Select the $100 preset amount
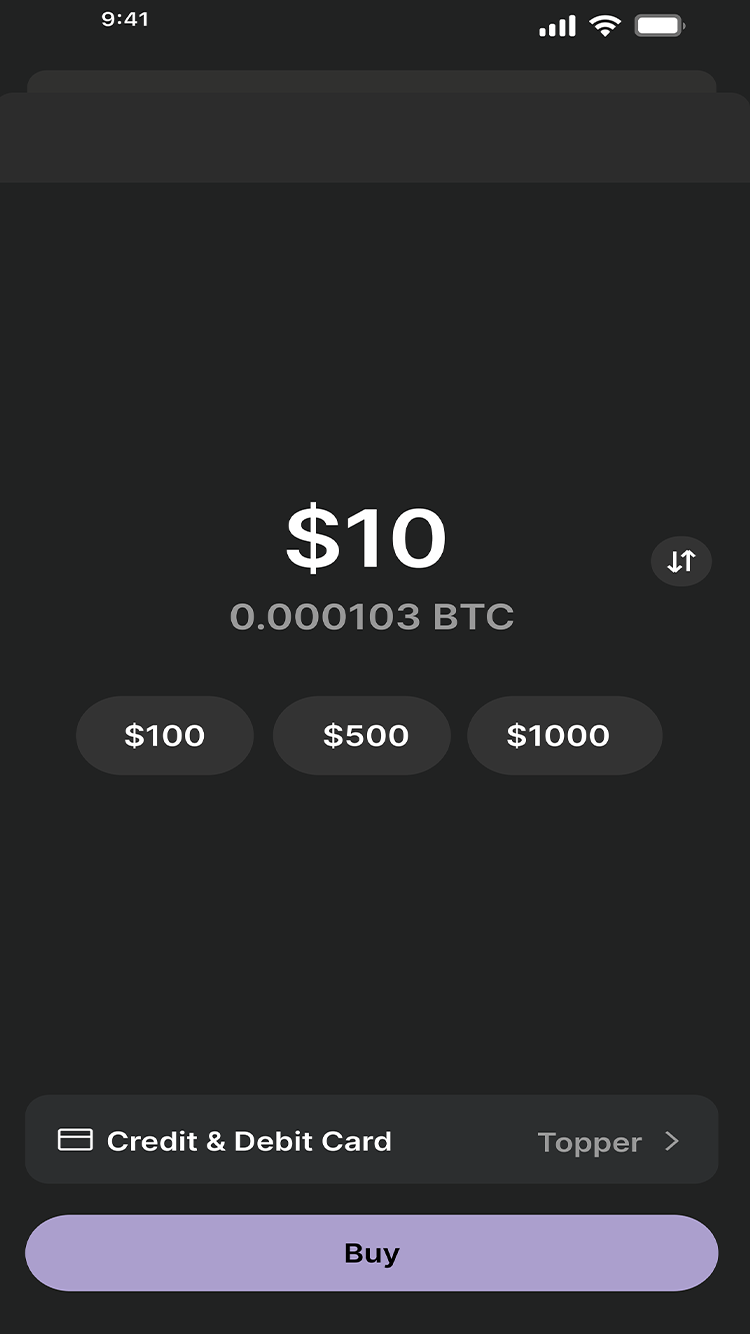 tap(165, 735)
